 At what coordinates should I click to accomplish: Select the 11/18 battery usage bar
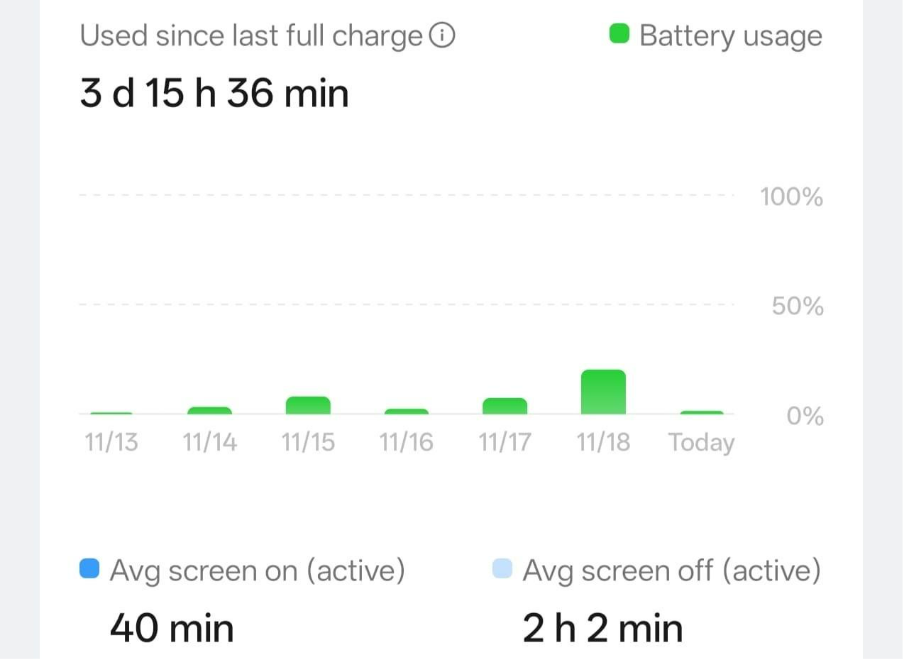tap(603, 393)
